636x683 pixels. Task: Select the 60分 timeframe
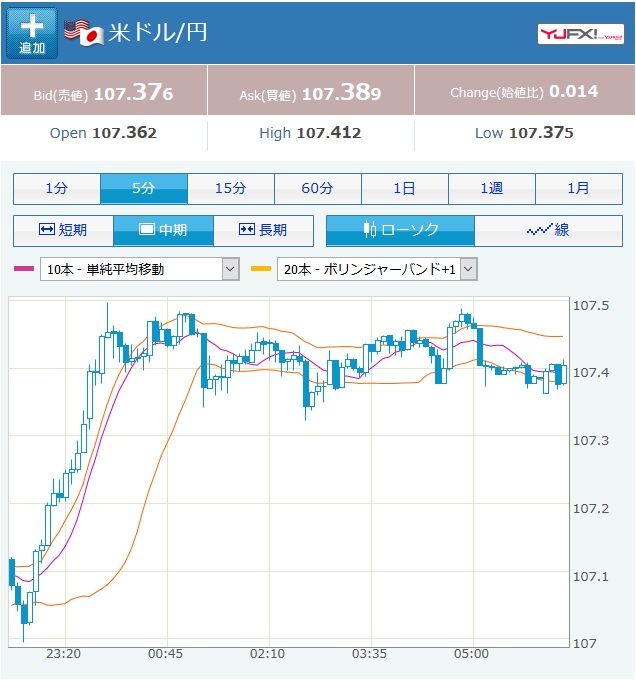(x=318, y=188)
